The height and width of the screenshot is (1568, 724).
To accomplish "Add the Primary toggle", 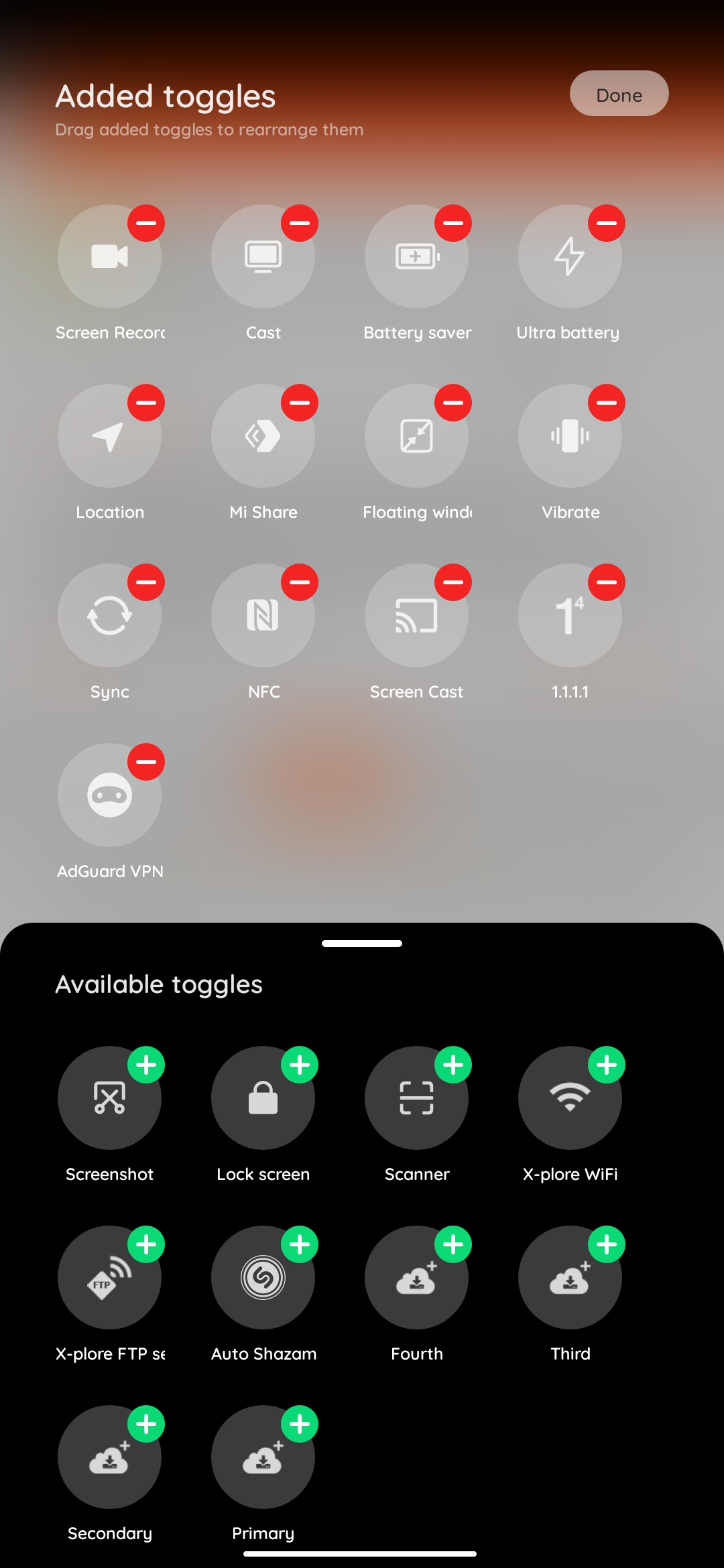I will (x=300, y=1424).
